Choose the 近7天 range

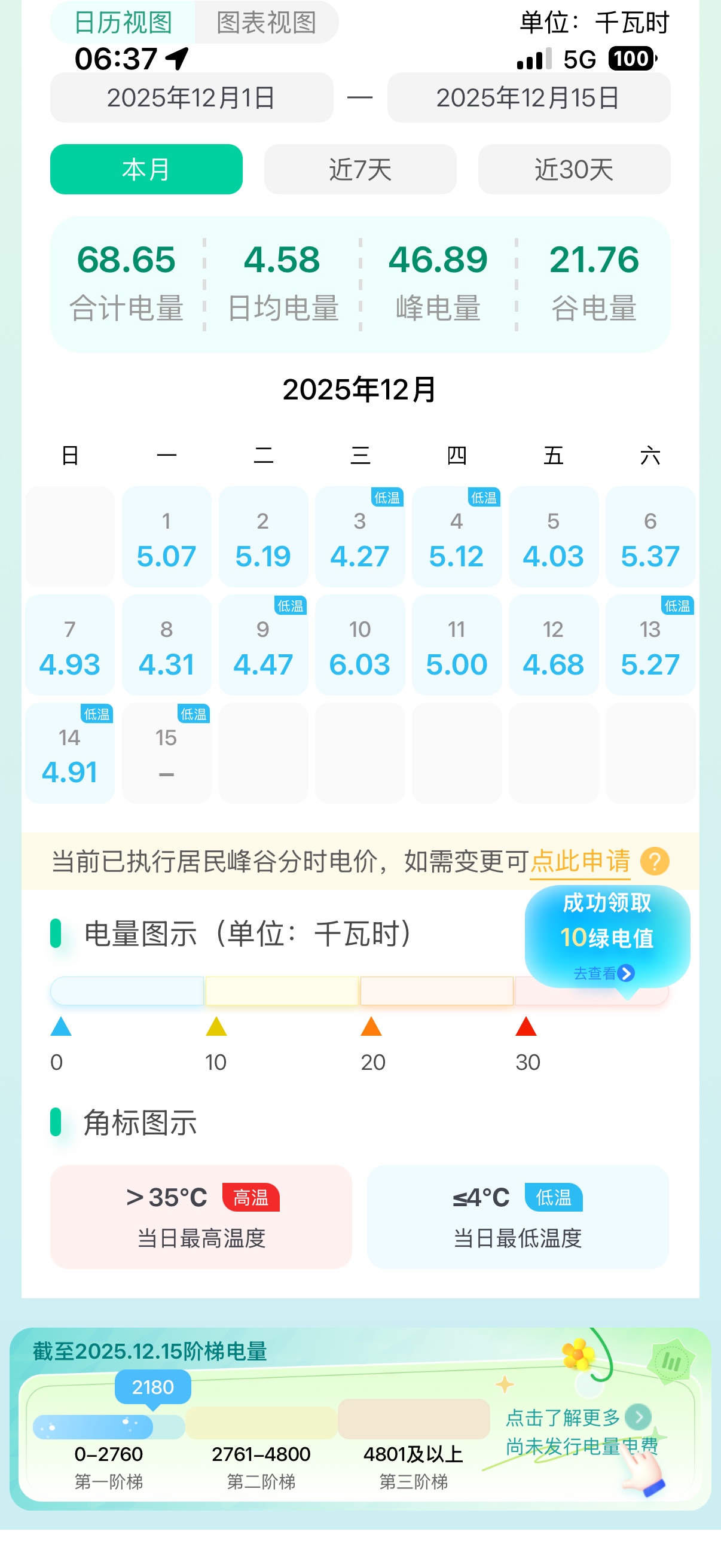click(359, 169)
